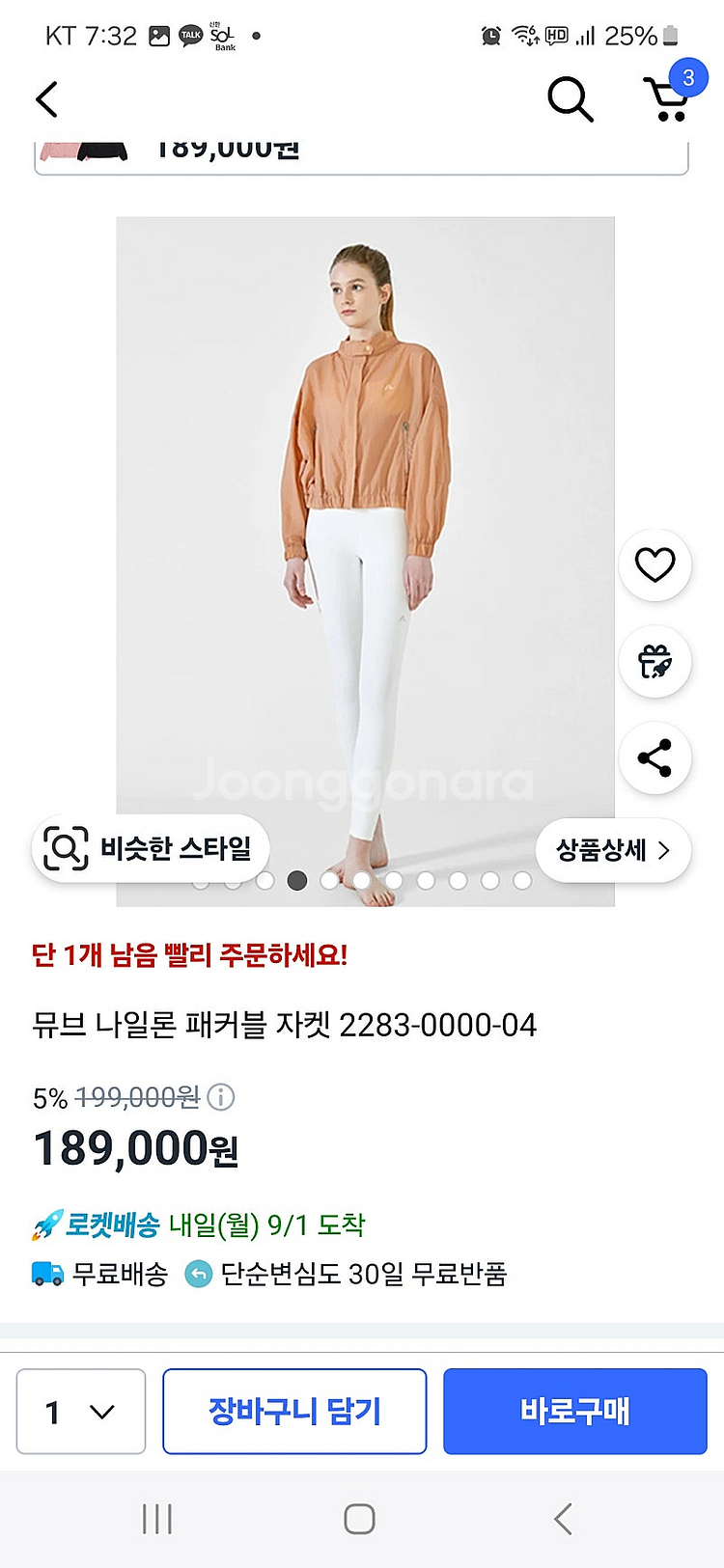Image resolution: width=724 pixels, height=1568 pixels.
Task: Find similar styles (비슷한 스타일)
Action: point(151,849)
